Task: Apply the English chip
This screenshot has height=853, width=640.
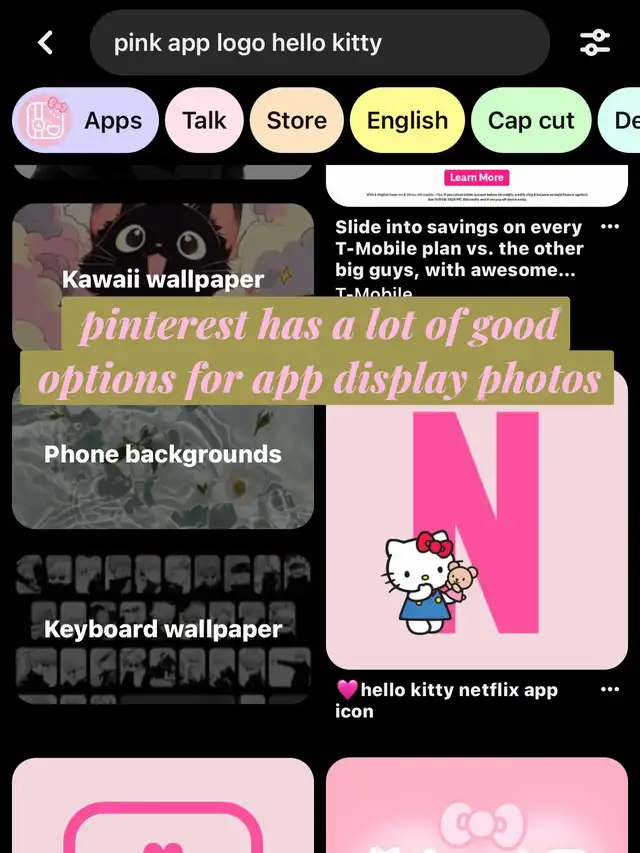Action: click(407, 121)
